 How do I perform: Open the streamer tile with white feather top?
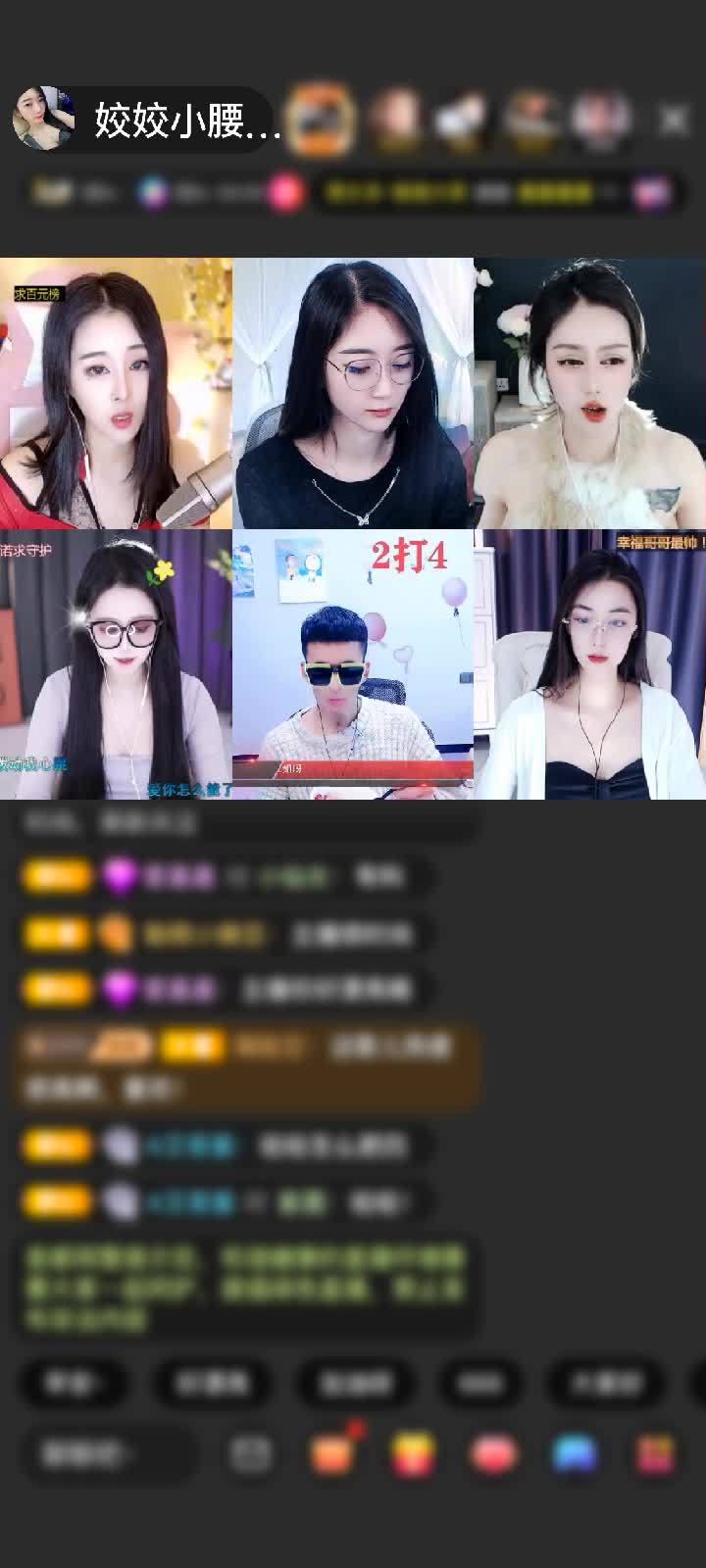tap(589, 392)
